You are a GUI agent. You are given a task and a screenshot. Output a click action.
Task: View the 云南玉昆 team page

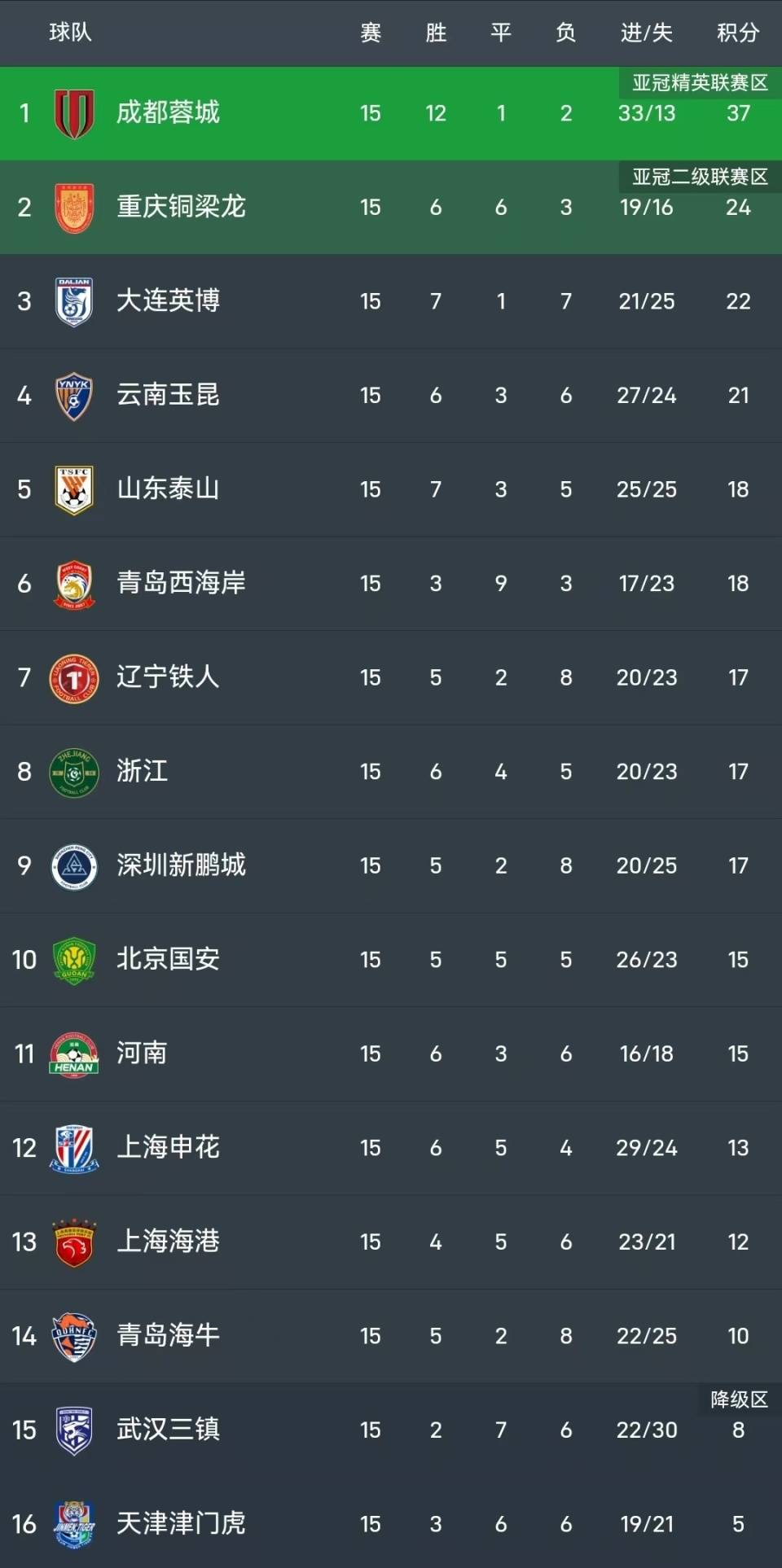click(391, 396)
